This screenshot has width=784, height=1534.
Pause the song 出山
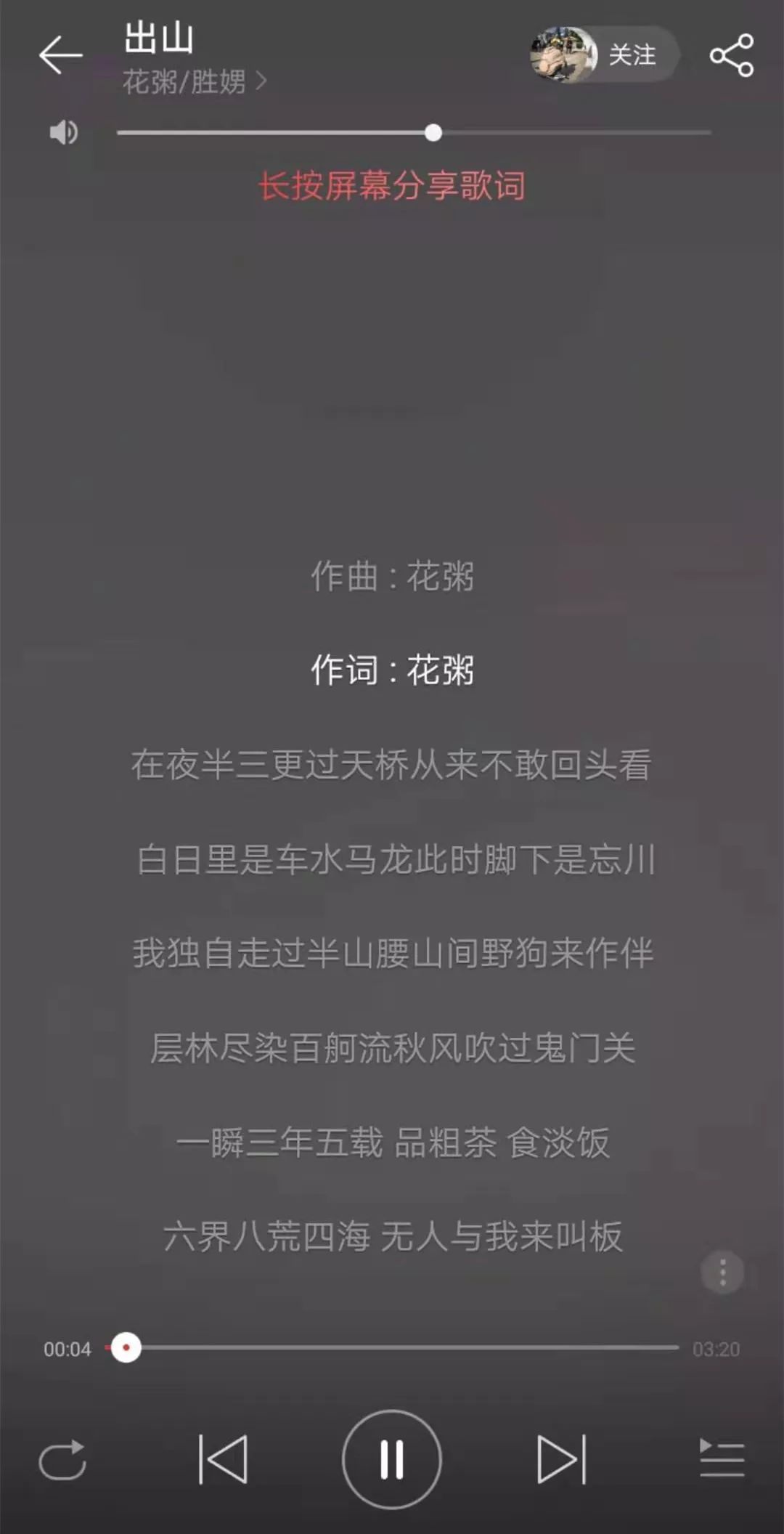coord(392,1459)
